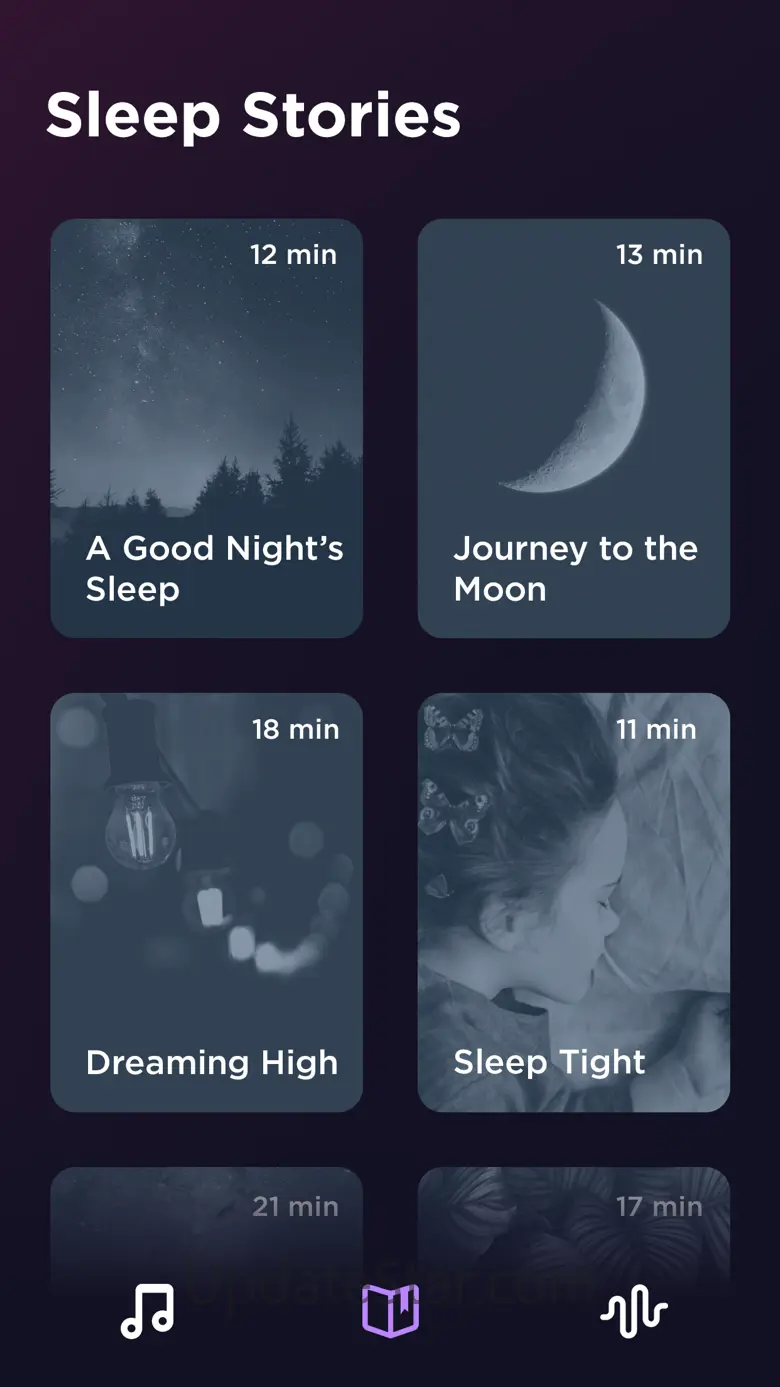The image size is (780, 1387).
Task: Open the 17 min story card
Action: pyautogui.click(x=573, y=1215)
